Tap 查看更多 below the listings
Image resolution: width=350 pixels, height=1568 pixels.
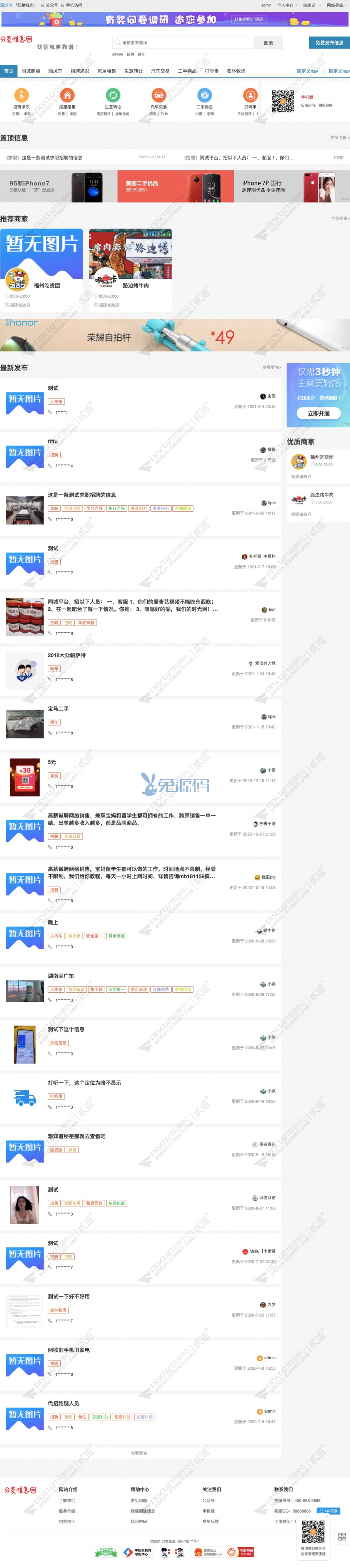tap(138, 1453)
